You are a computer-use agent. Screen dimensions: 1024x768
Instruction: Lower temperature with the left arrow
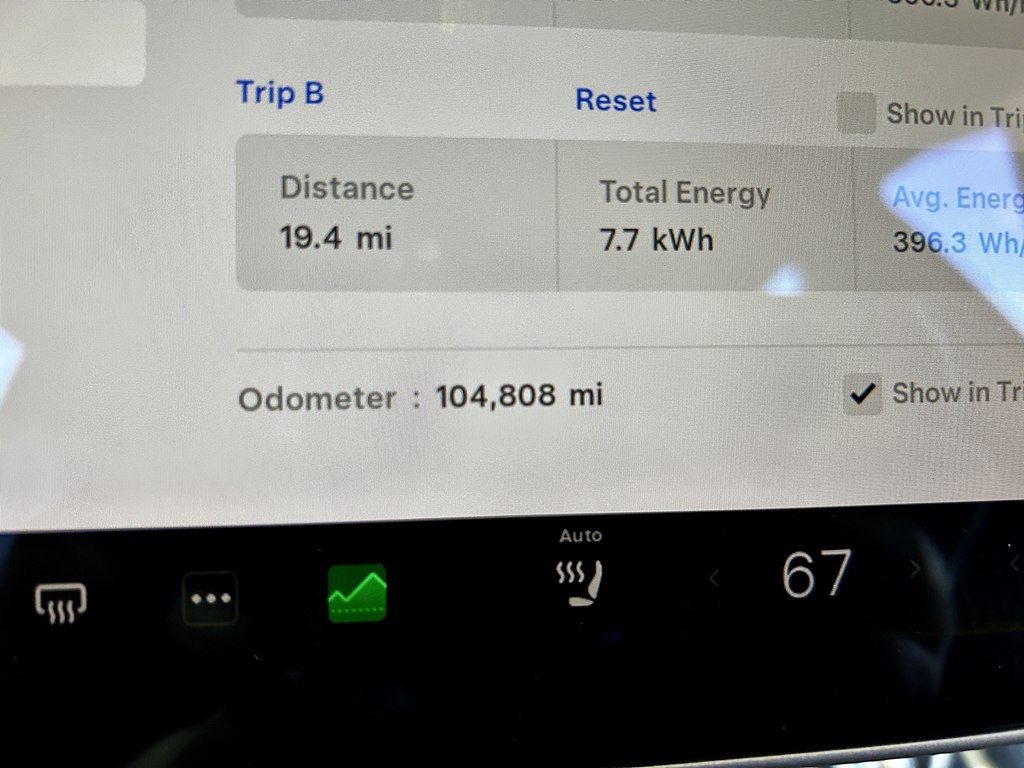(x=714, y=577)
